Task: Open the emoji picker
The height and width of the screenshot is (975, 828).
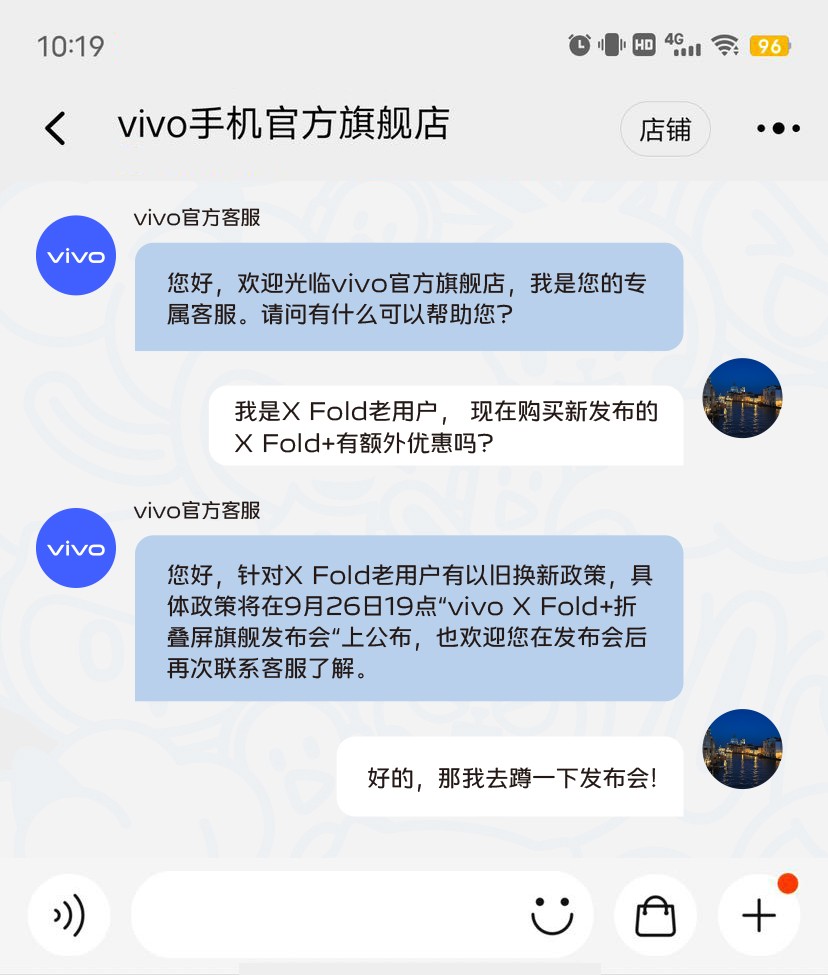Action: click(x=552, y=915)
